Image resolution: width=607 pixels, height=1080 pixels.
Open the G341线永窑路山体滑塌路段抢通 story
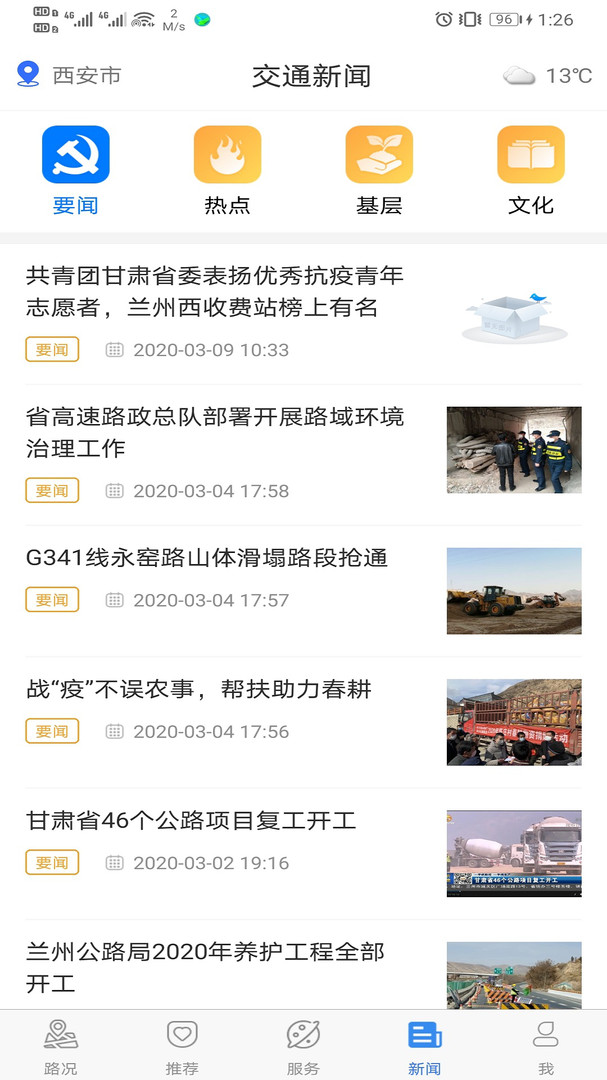click(x=207, y=558)
